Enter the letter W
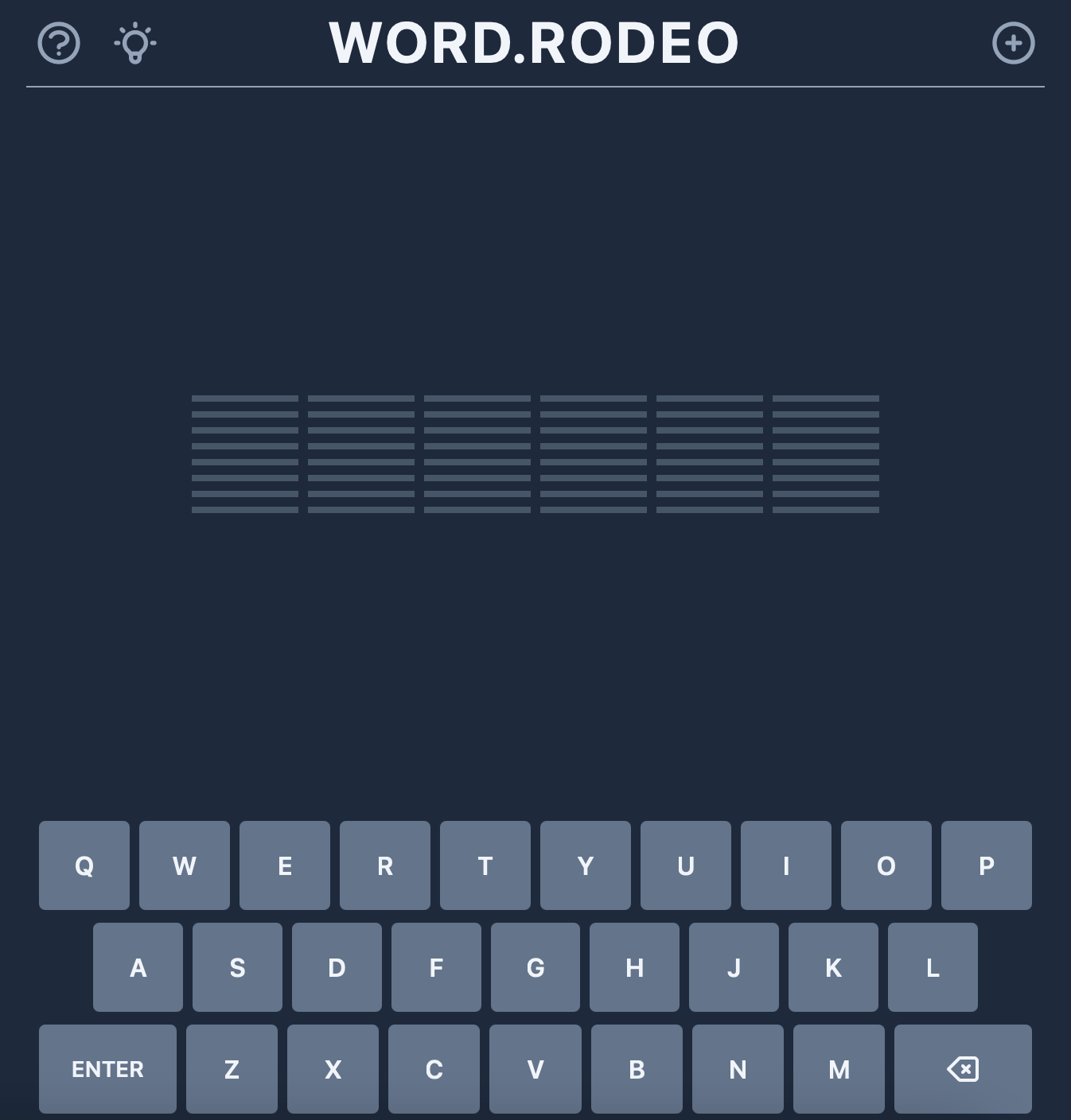Screen dimensions: 1071x1120 [x=185, y=865]
